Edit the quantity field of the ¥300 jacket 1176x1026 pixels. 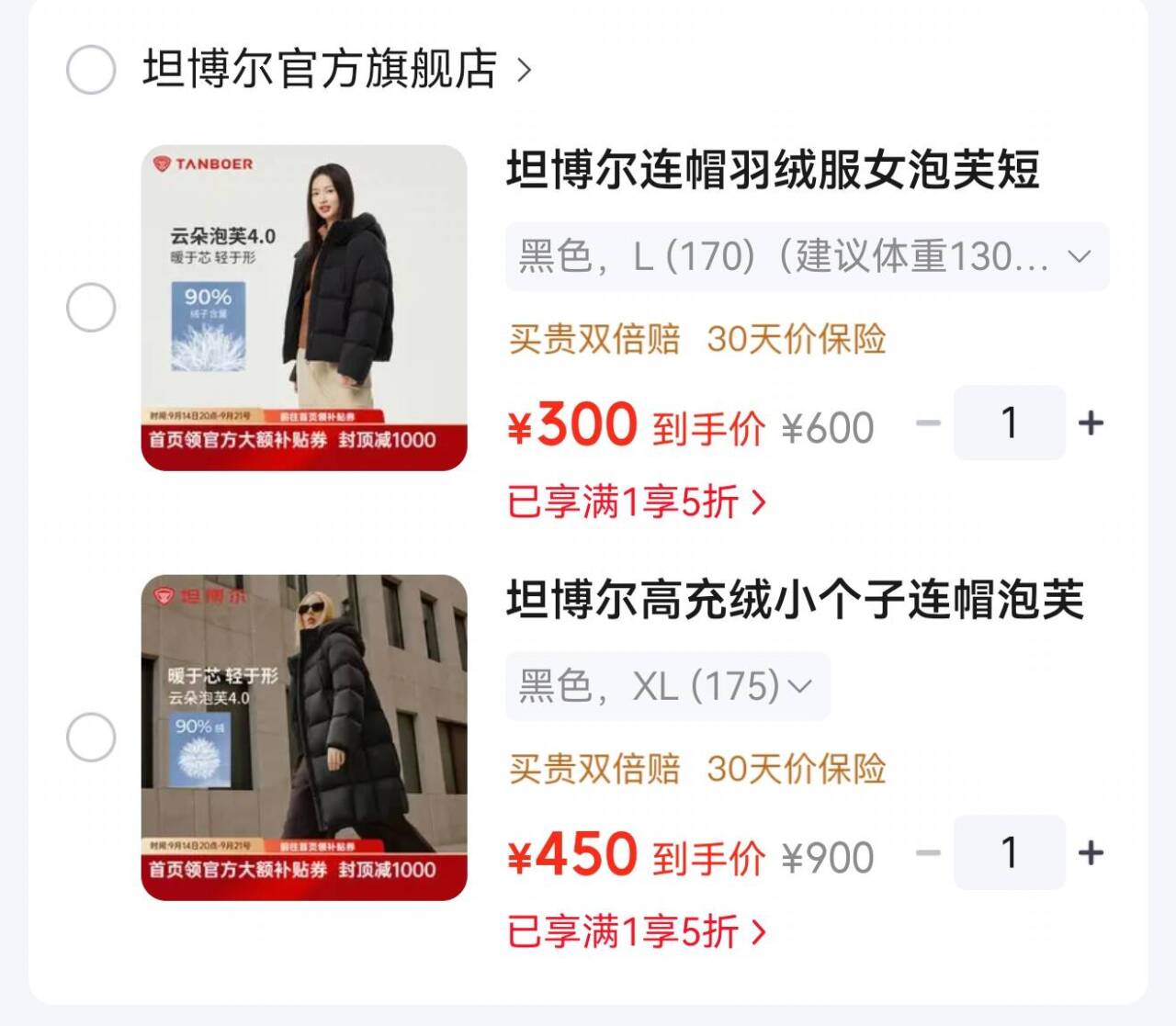(x=1010, y=423)
